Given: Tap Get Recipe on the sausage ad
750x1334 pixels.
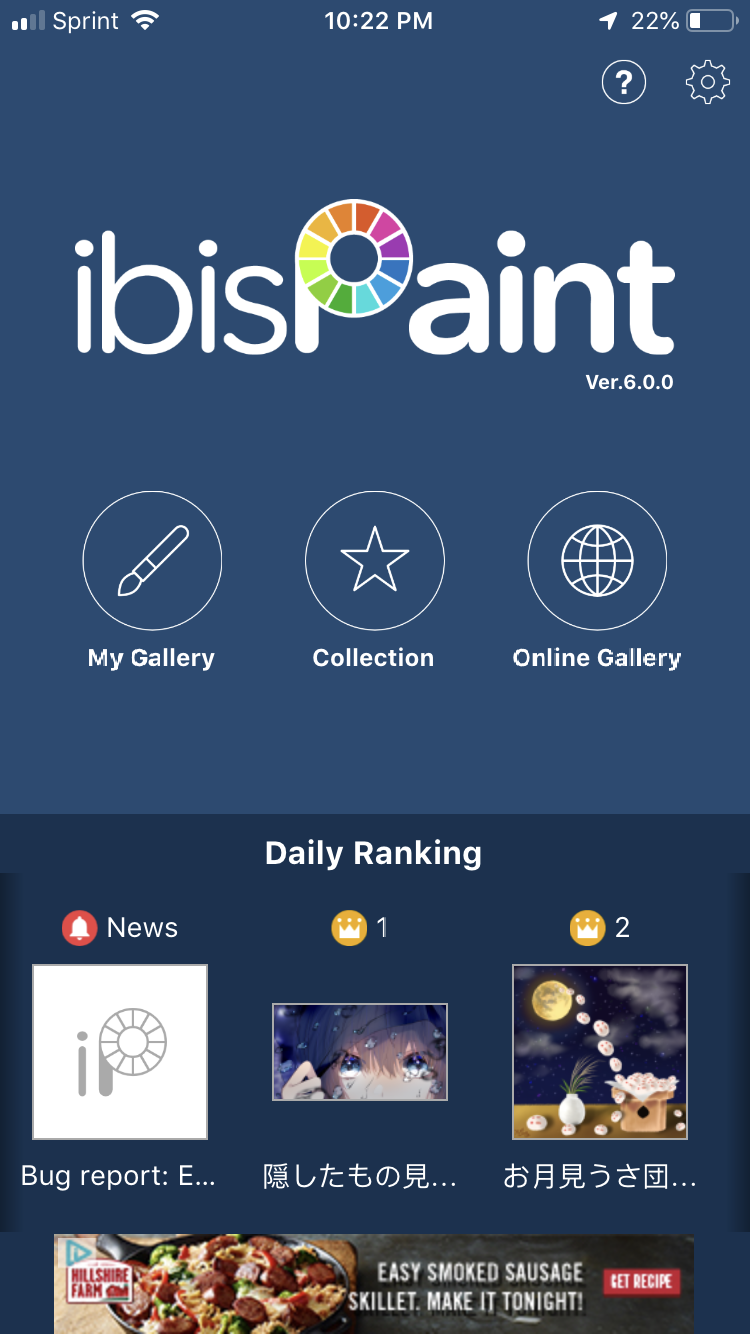Looking at the screenshot, I should click(x=641, y=1281).
